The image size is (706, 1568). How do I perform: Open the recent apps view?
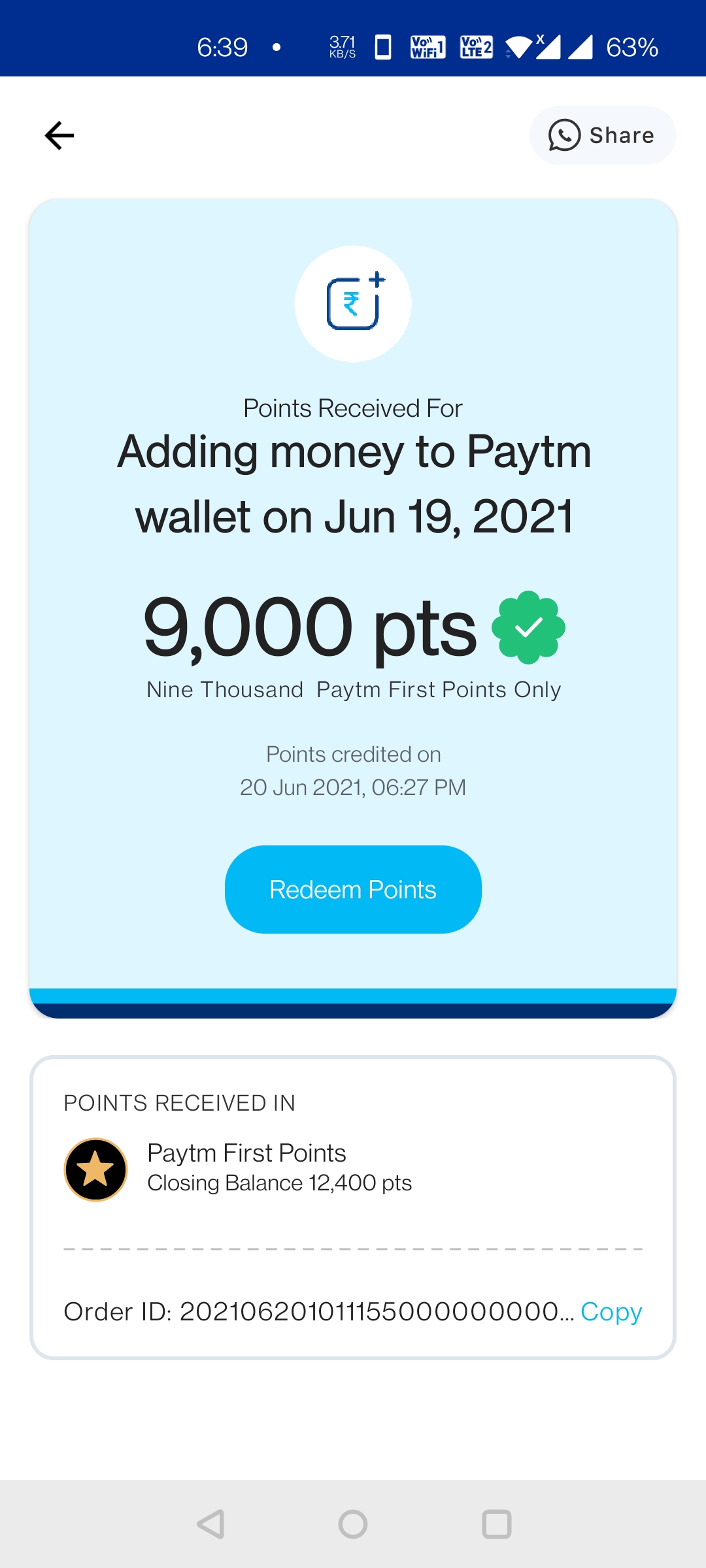pos(496,1524)
